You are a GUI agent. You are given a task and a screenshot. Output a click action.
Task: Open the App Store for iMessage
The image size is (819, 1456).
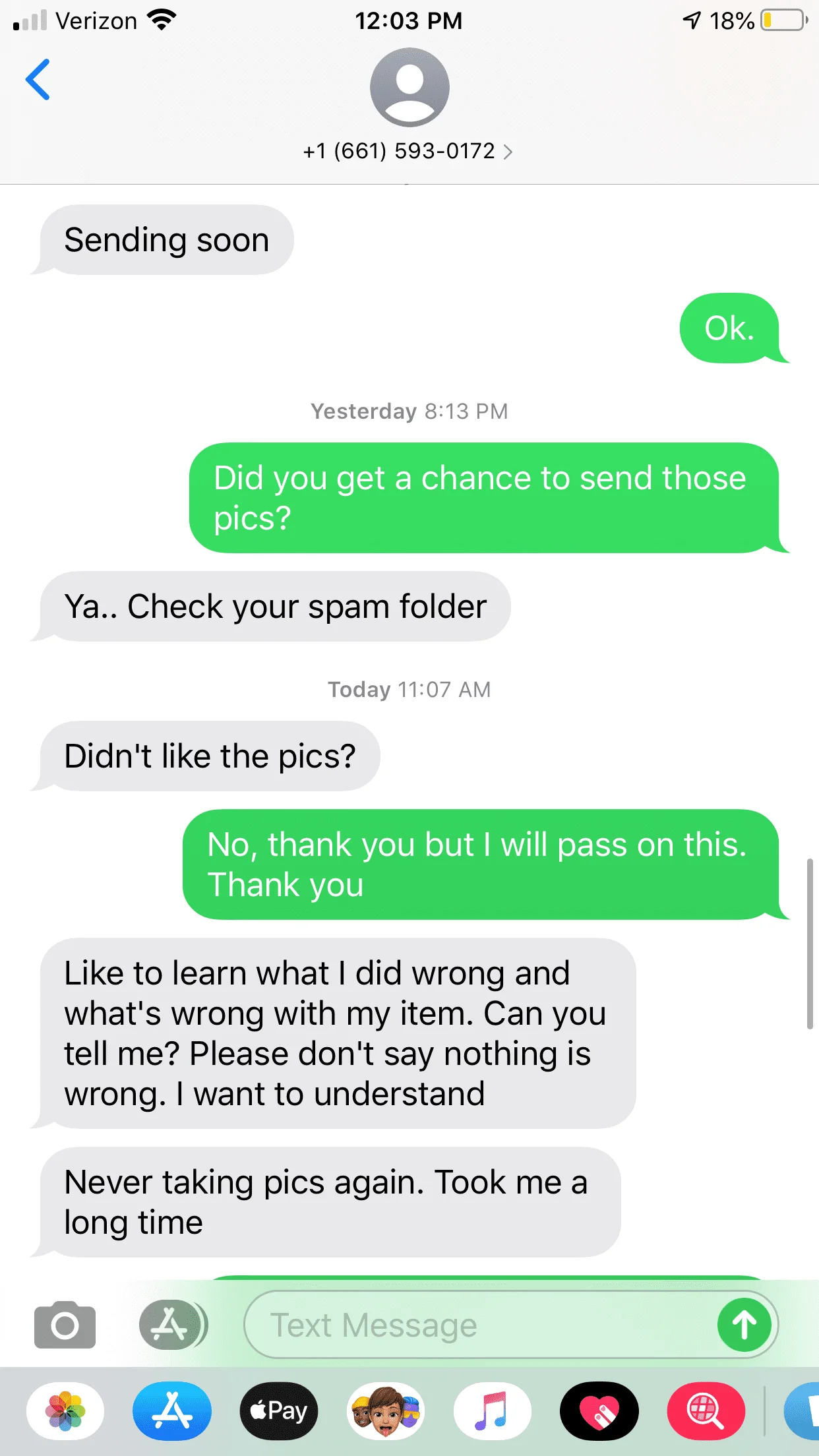coord(171,1411)
